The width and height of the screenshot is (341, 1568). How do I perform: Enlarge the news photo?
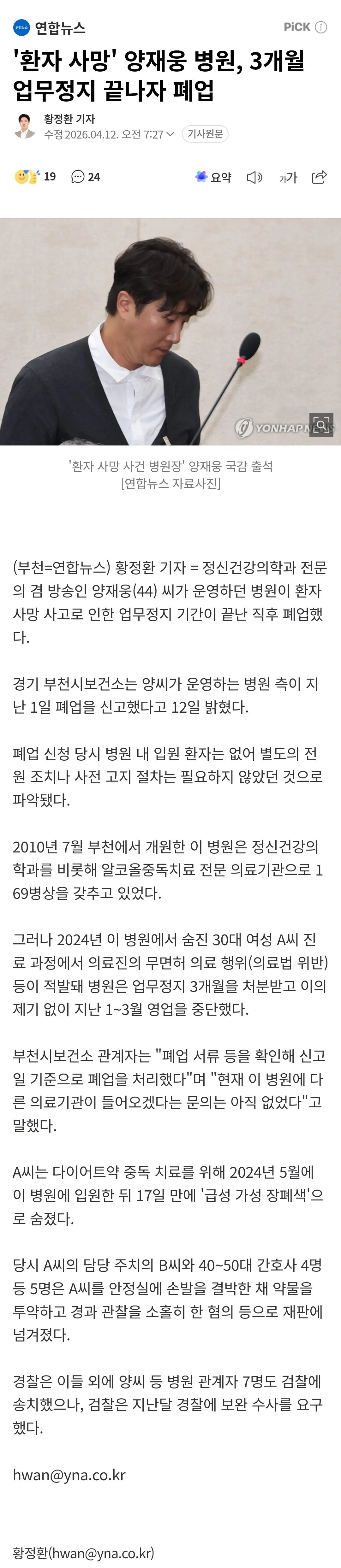[321, 424]
